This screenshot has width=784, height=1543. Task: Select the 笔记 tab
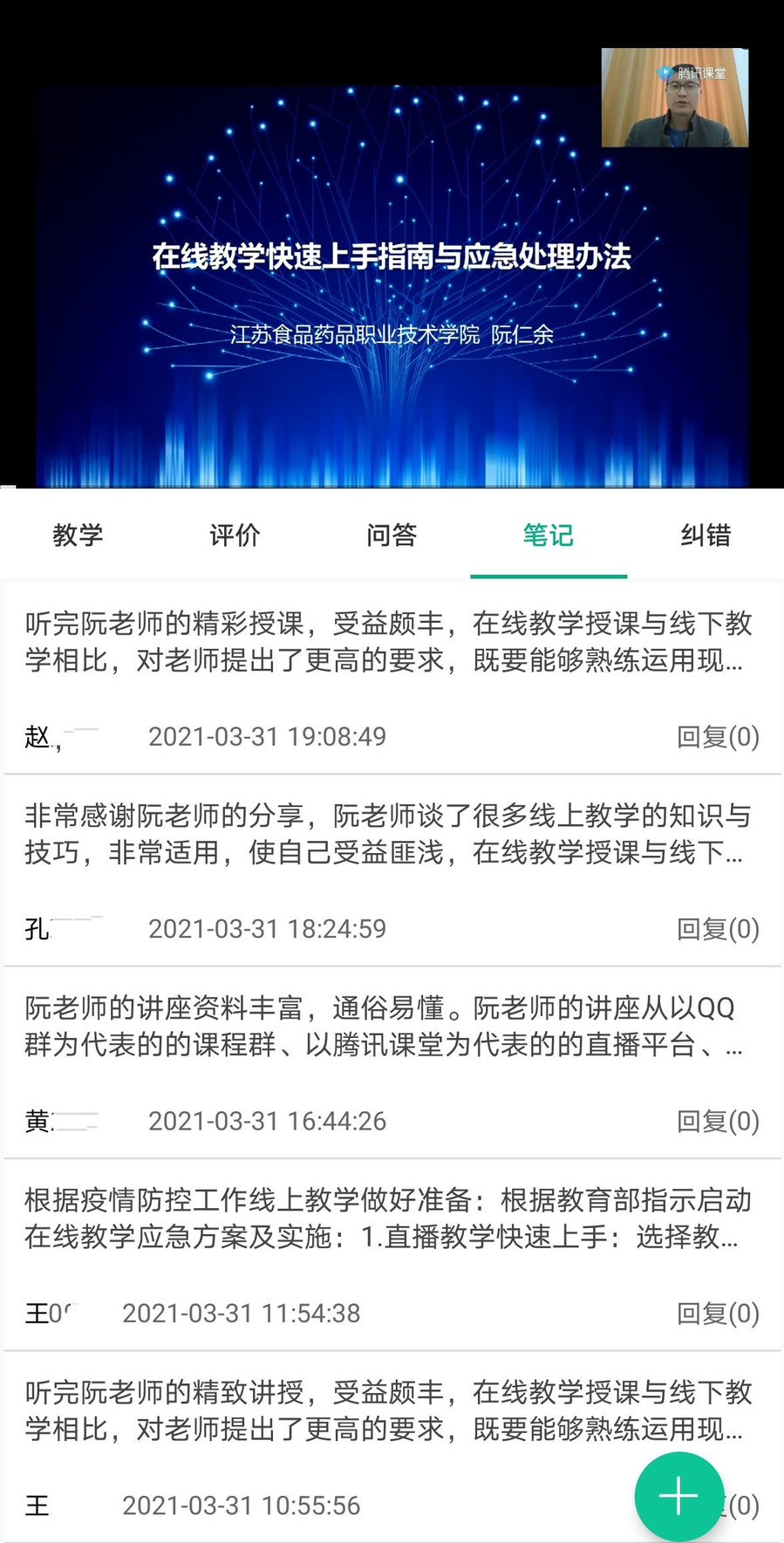tap(549, 535)
